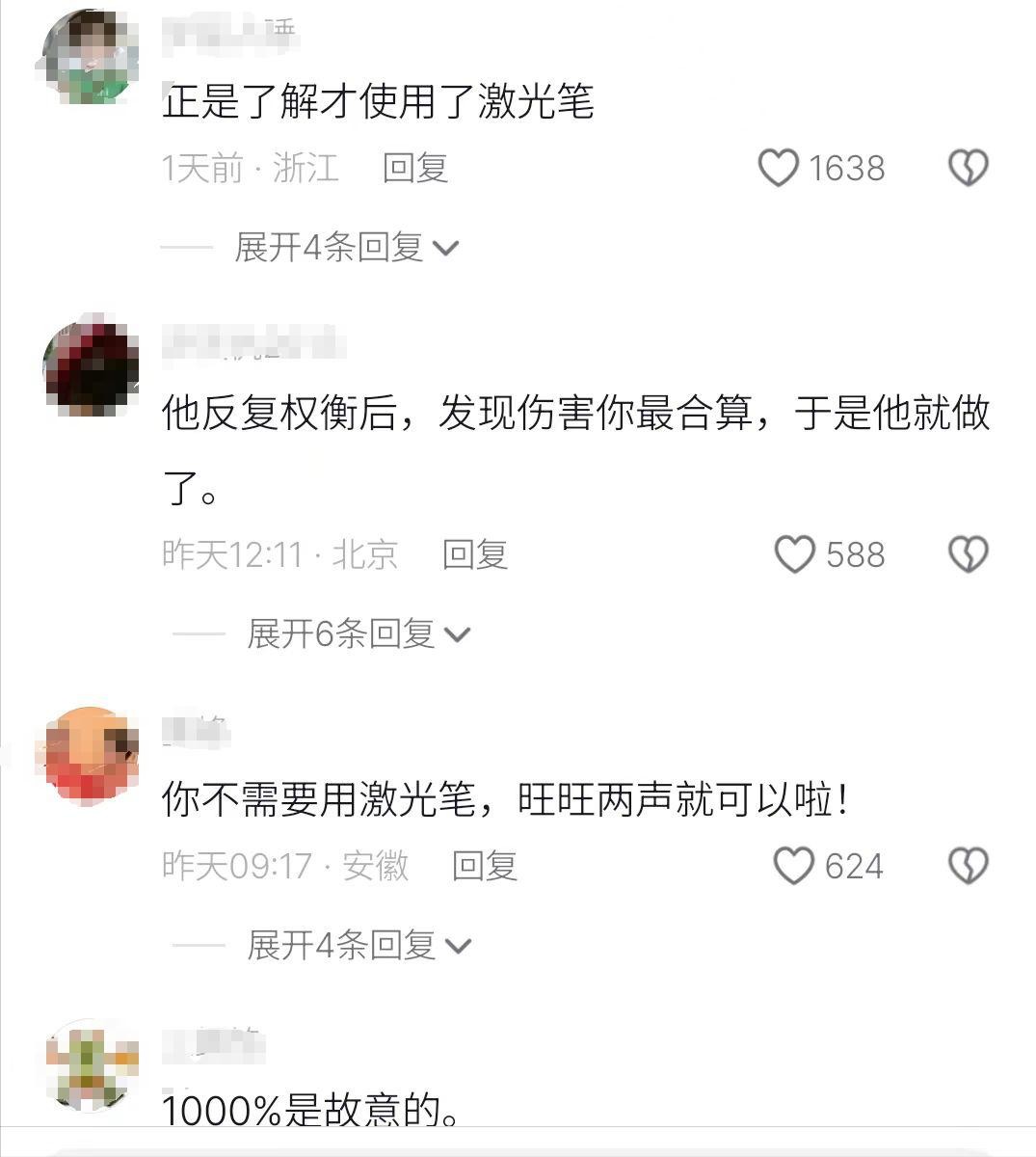Open the avatar of the 浙江 commenter
Viewport: 1036px width, 1157px height.
tap(91, 56)
